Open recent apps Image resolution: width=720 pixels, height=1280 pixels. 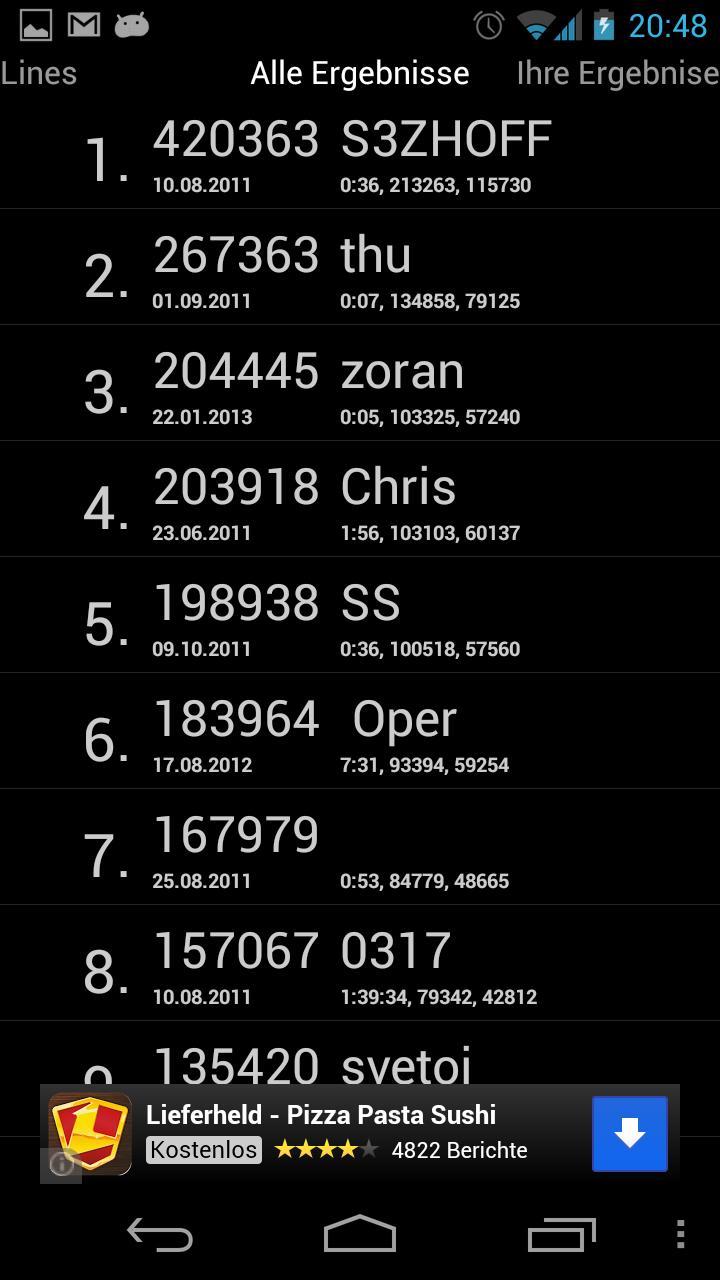(x=561, y=1235)
